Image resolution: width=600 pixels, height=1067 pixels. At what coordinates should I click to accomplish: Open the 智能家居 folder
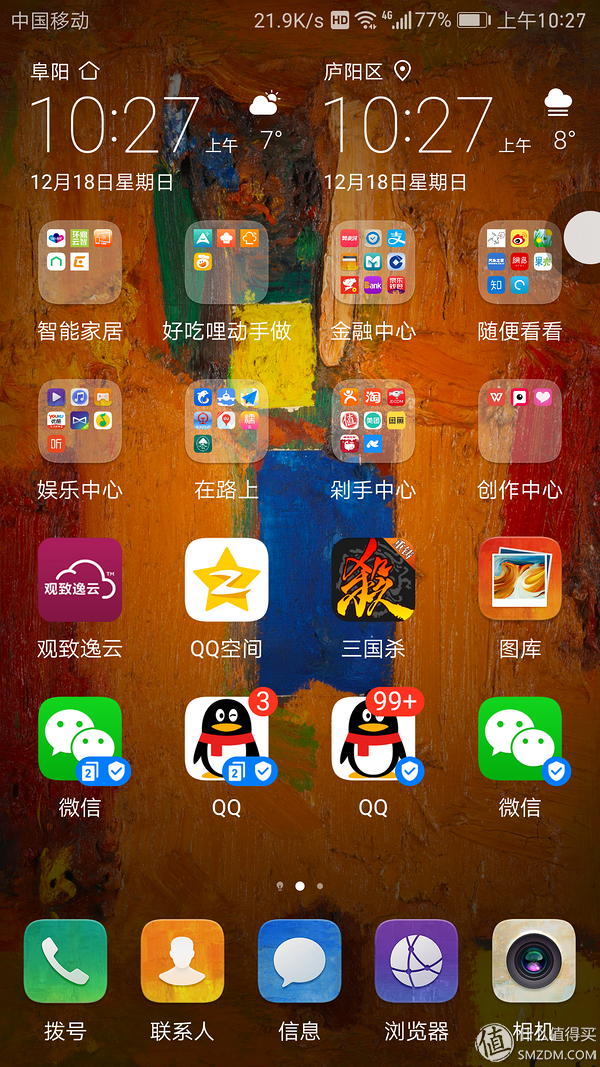click(x=80, y=262)
